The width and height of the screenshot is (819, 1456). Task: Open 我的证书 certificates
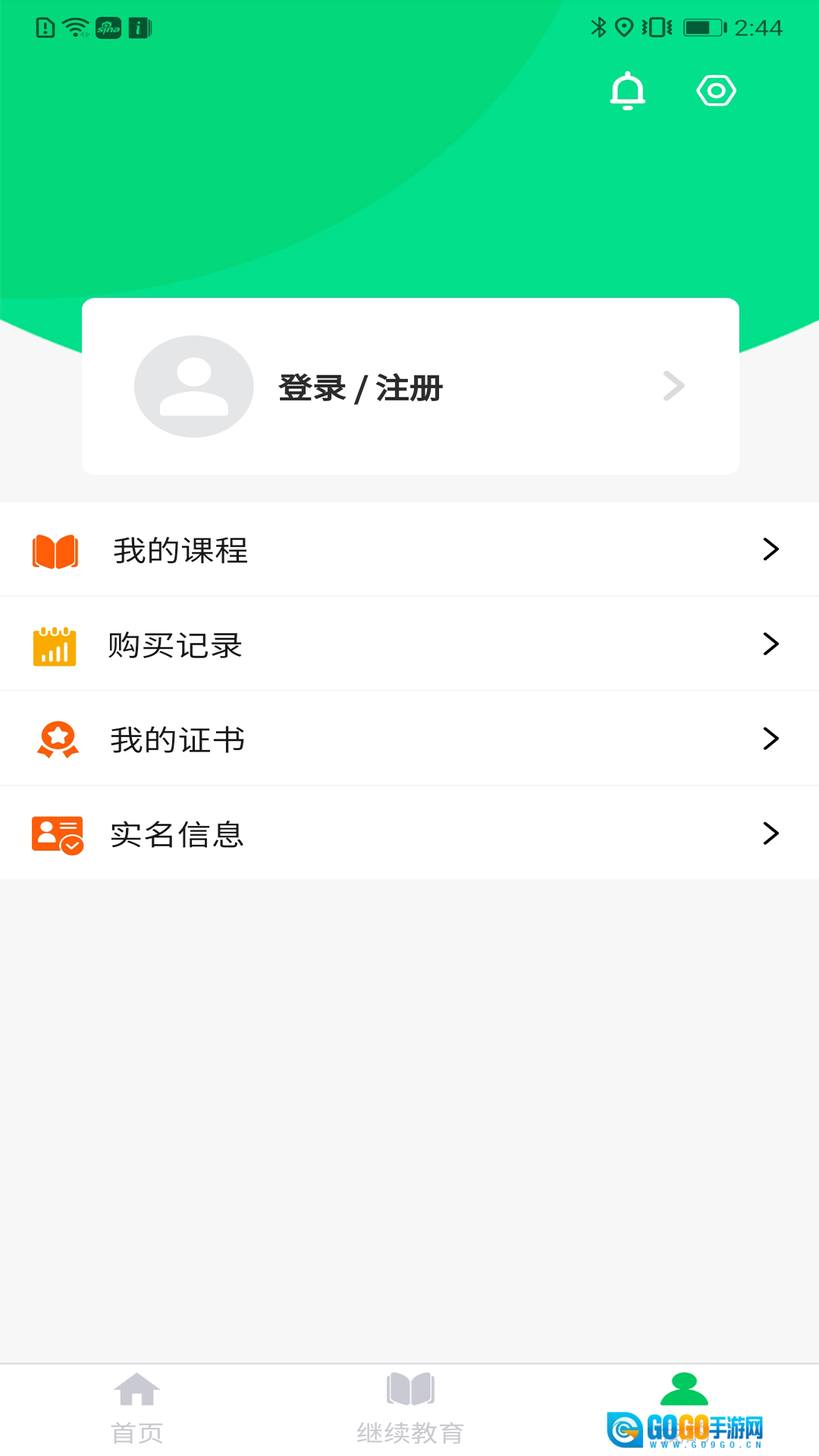409,739
